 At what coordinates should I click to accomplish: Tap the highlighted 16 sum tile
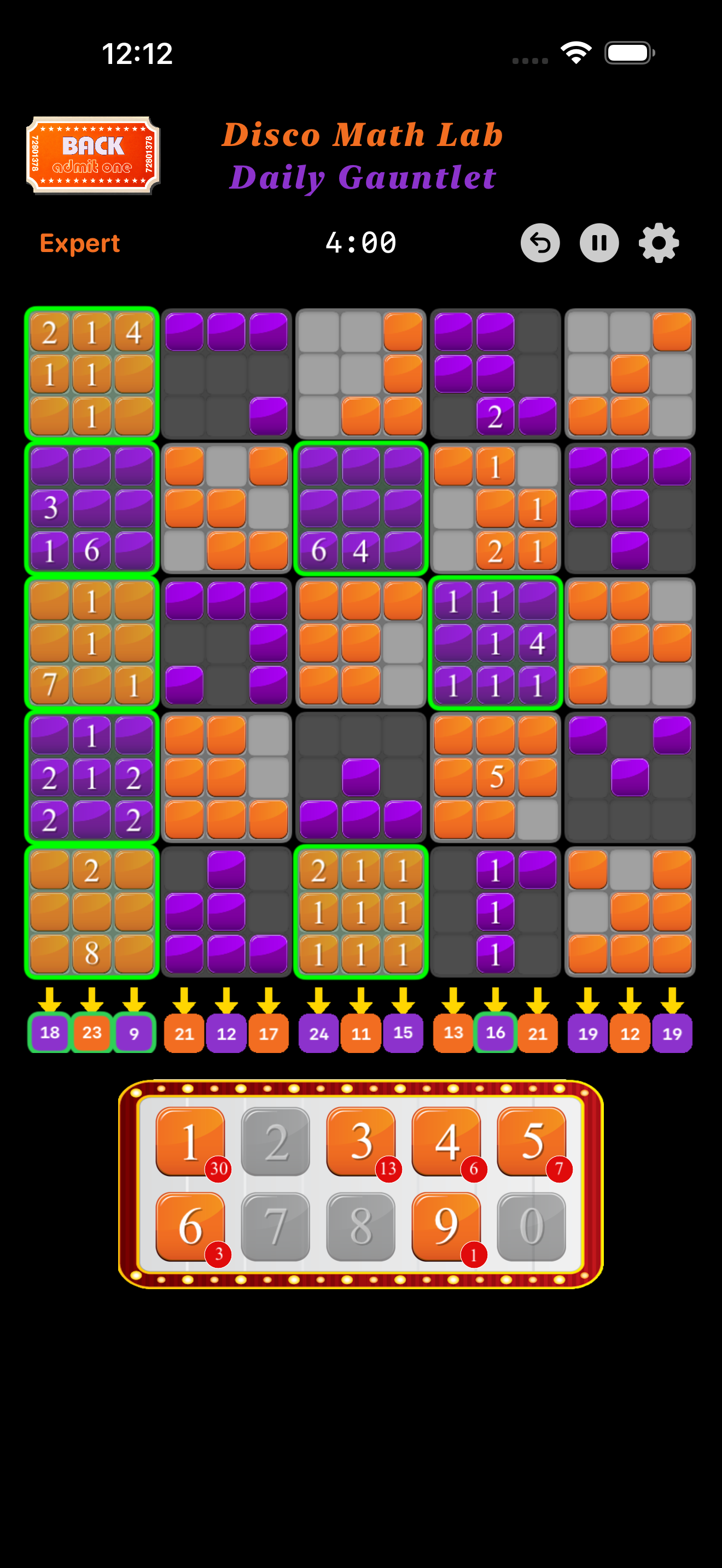tap(496, 1032)
